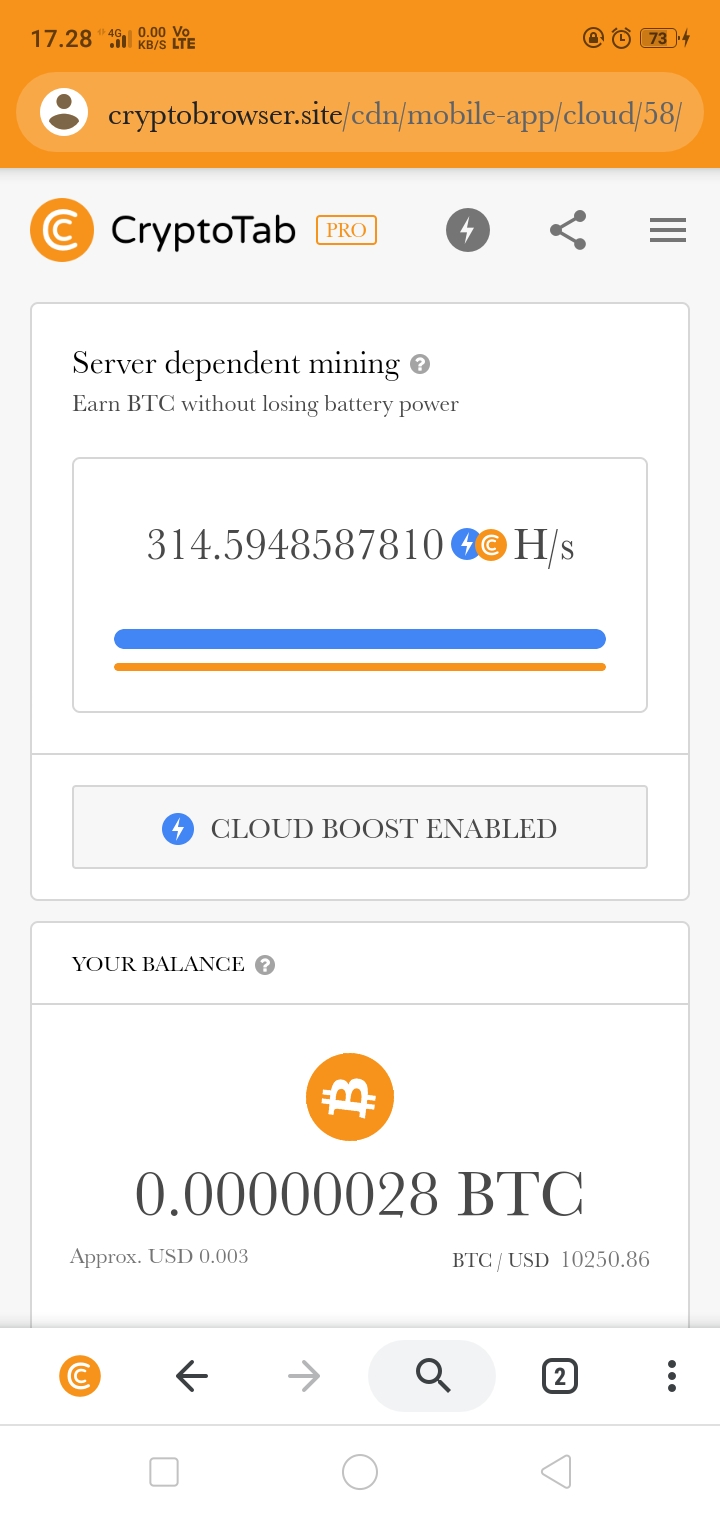
Task: Tap the lightning boost icon in the header
Action: click(467, 231)
